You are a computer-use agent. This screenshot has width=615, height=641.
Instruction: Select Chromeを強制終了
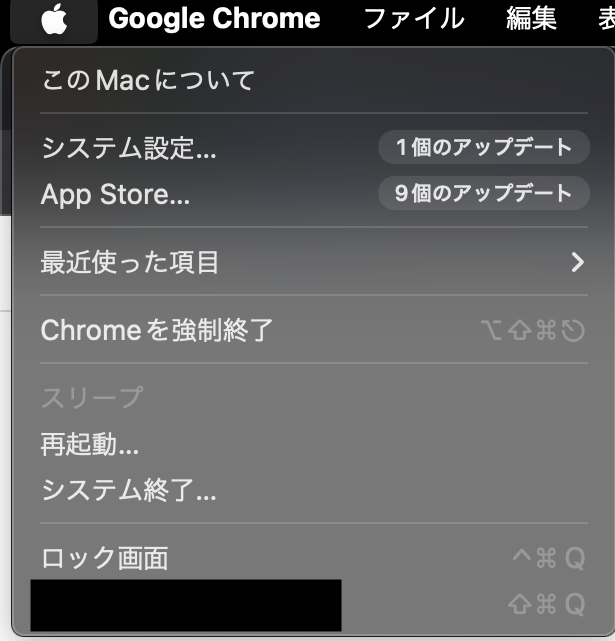[157, 330]
